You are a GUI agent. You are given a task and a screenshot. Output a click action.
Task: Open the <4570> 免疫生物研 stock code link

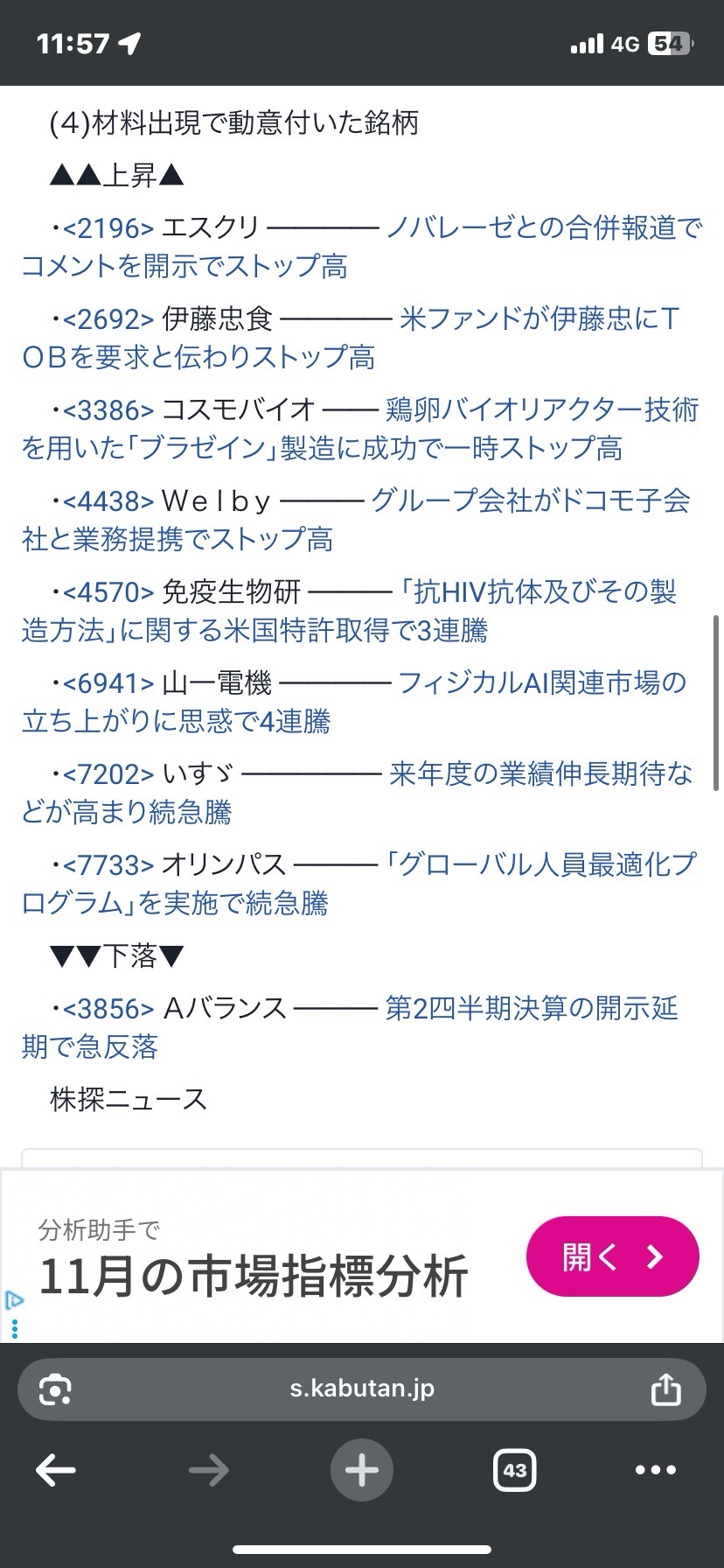108,592
